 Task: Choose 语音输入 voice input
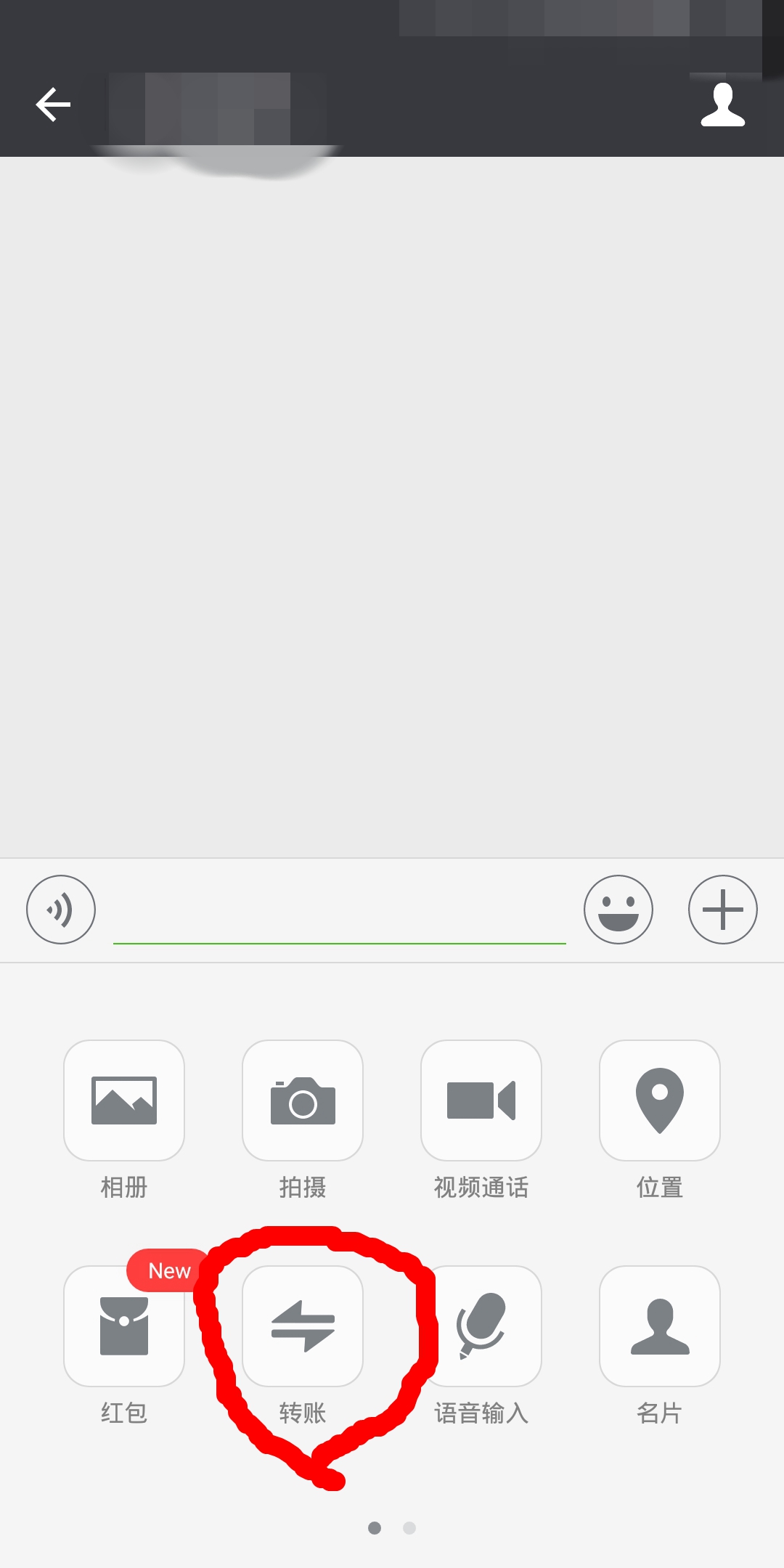click(481, 1326)
